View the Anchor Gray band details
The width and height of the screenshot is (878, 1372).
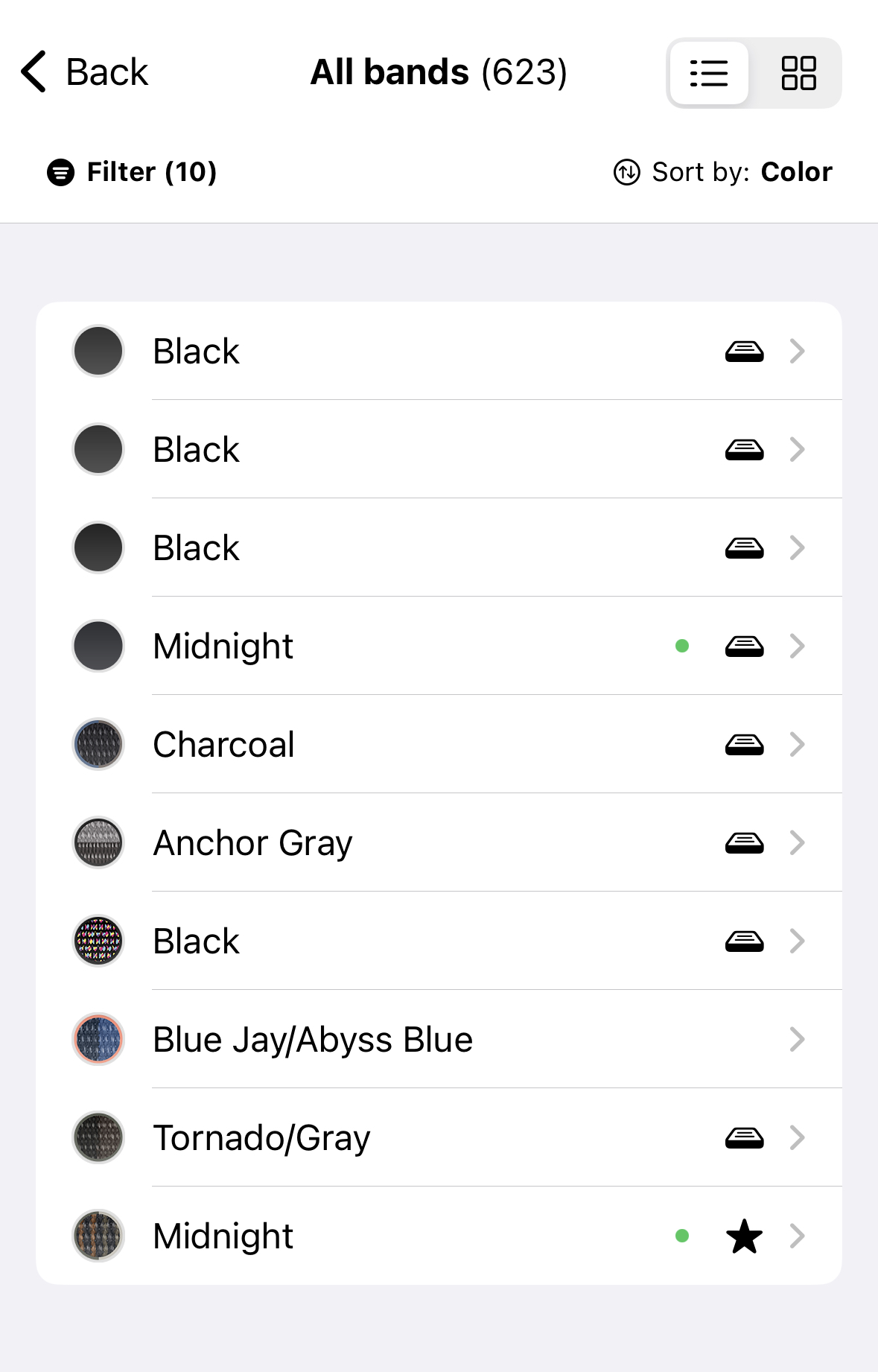pos(439,842)
